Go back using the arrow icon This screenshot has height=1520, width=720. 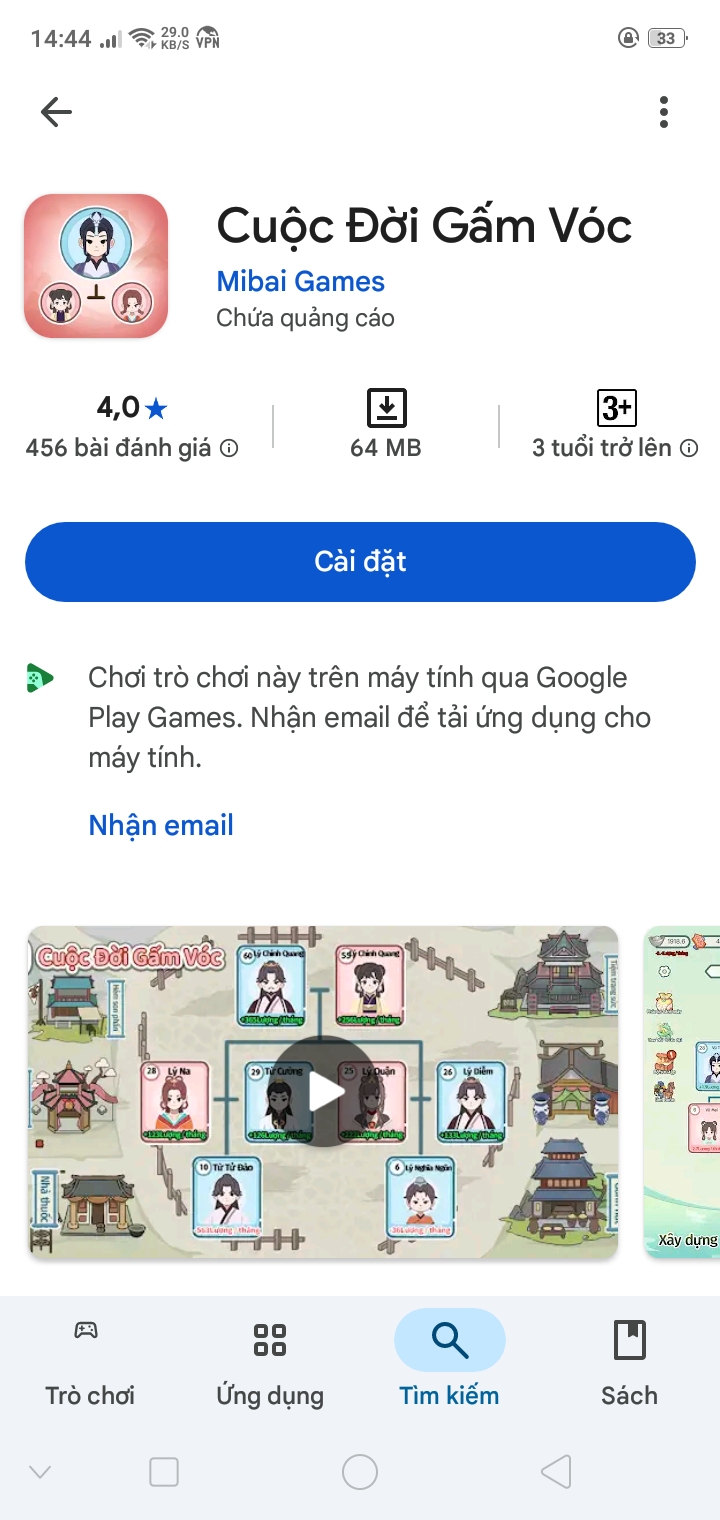(x=56, y=112)
